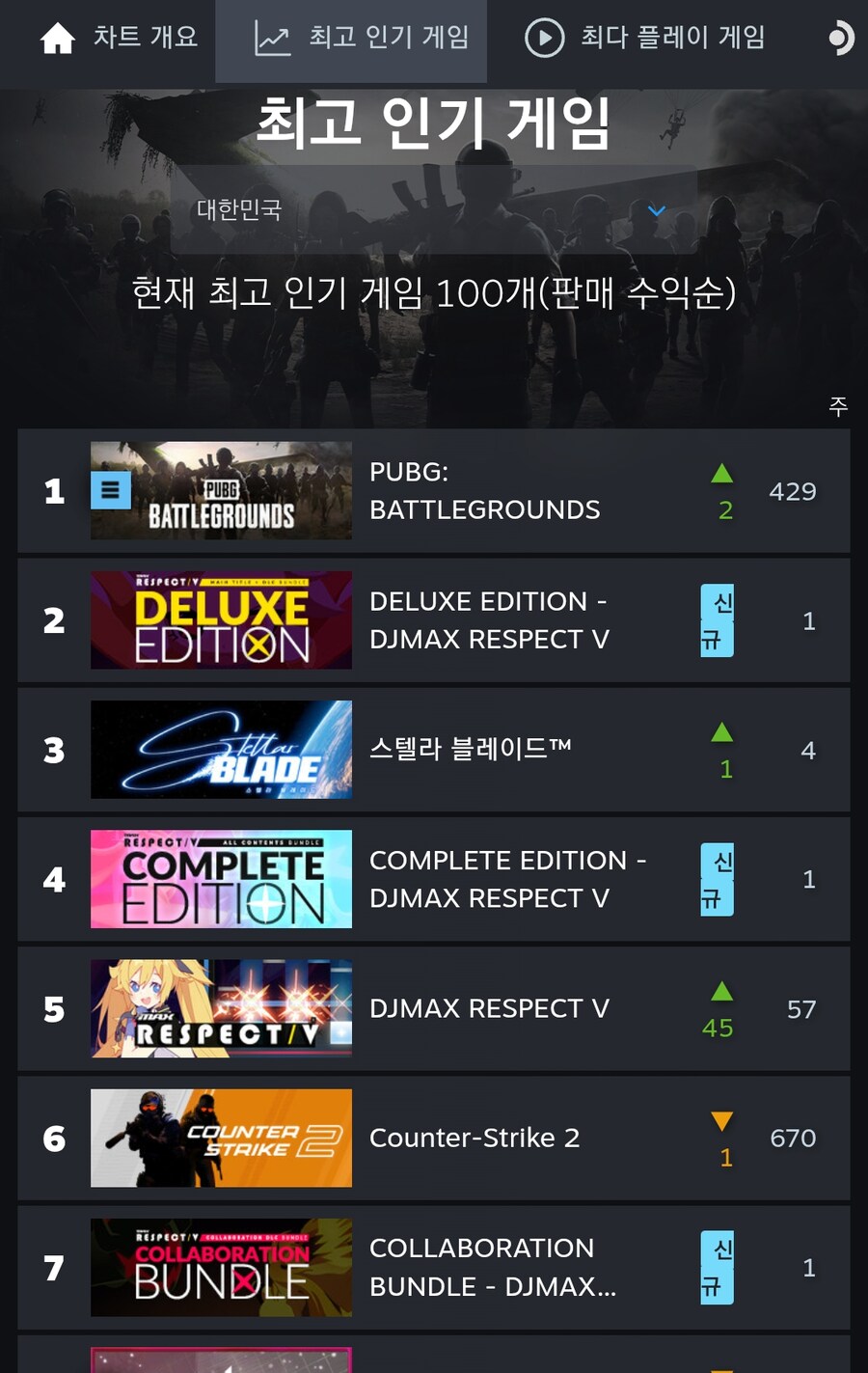Image resolution: width=868 pixels, height=1373 pixels.
Task: Open DELUXE EDITION - DJMAX RESPECT V
Action: 489,620
